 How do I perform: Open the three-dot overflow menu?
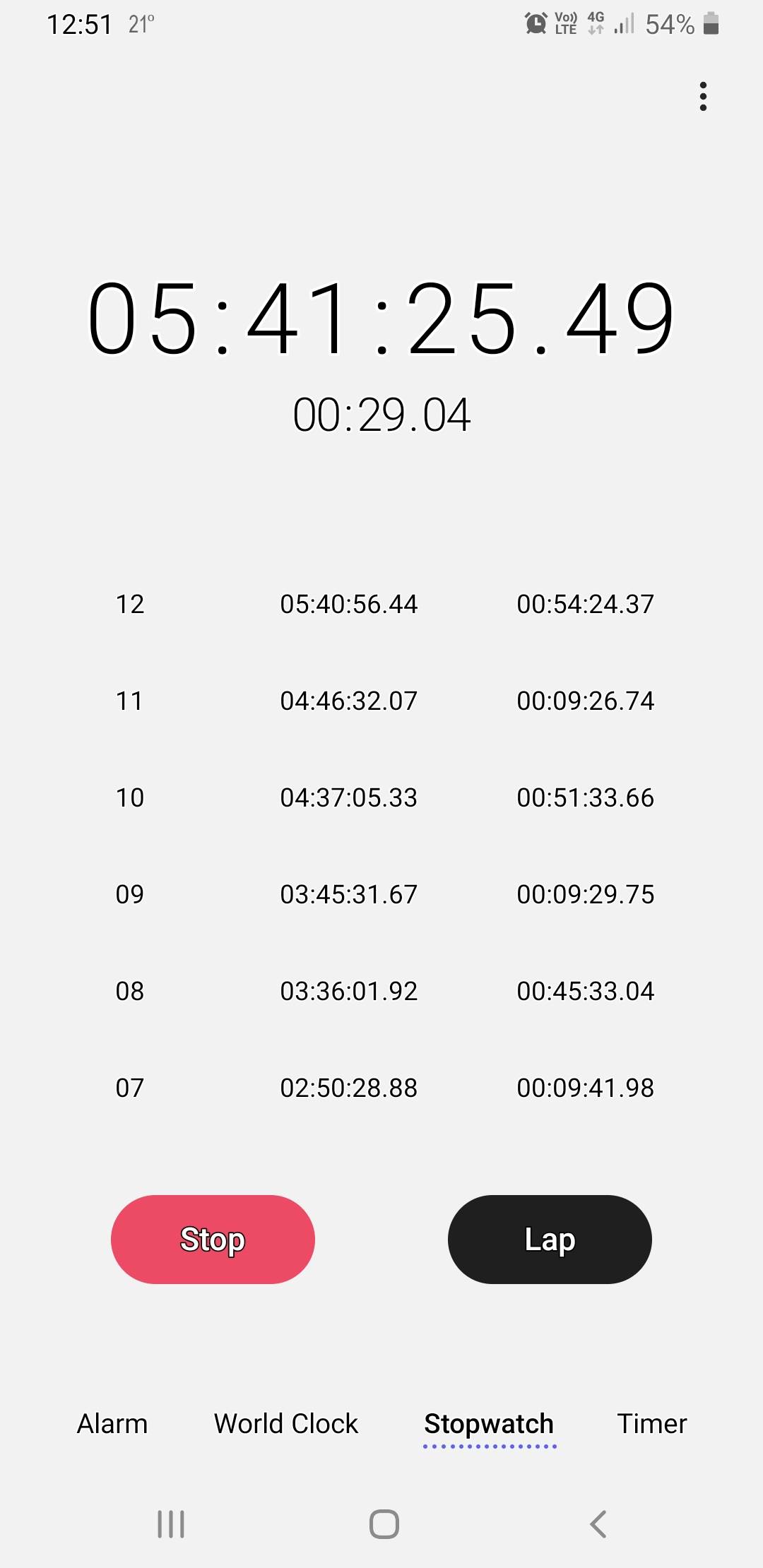coord(702,97)
